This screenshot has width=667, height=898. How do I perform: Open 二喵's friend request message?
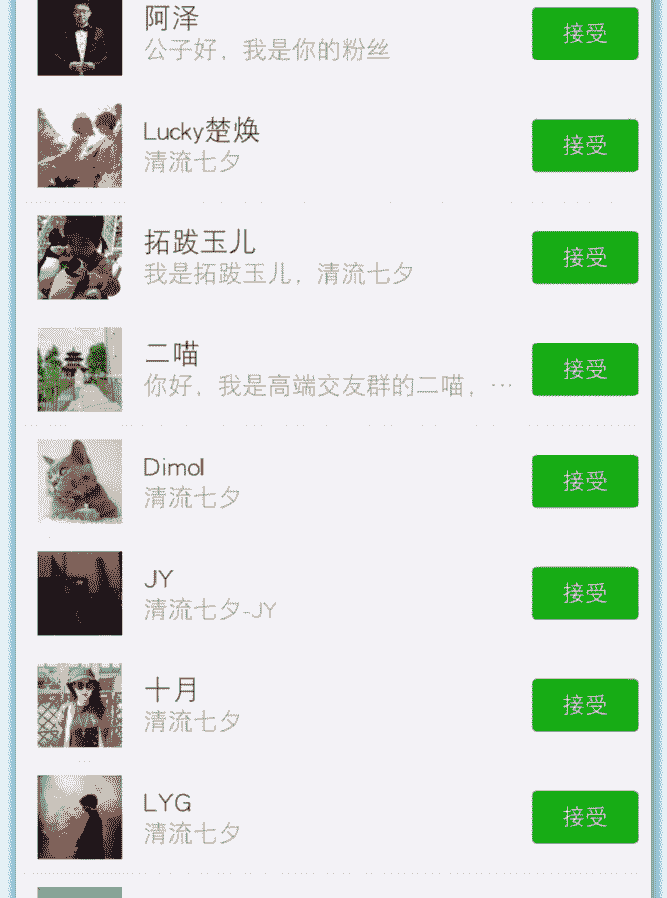tap(300, 369)
